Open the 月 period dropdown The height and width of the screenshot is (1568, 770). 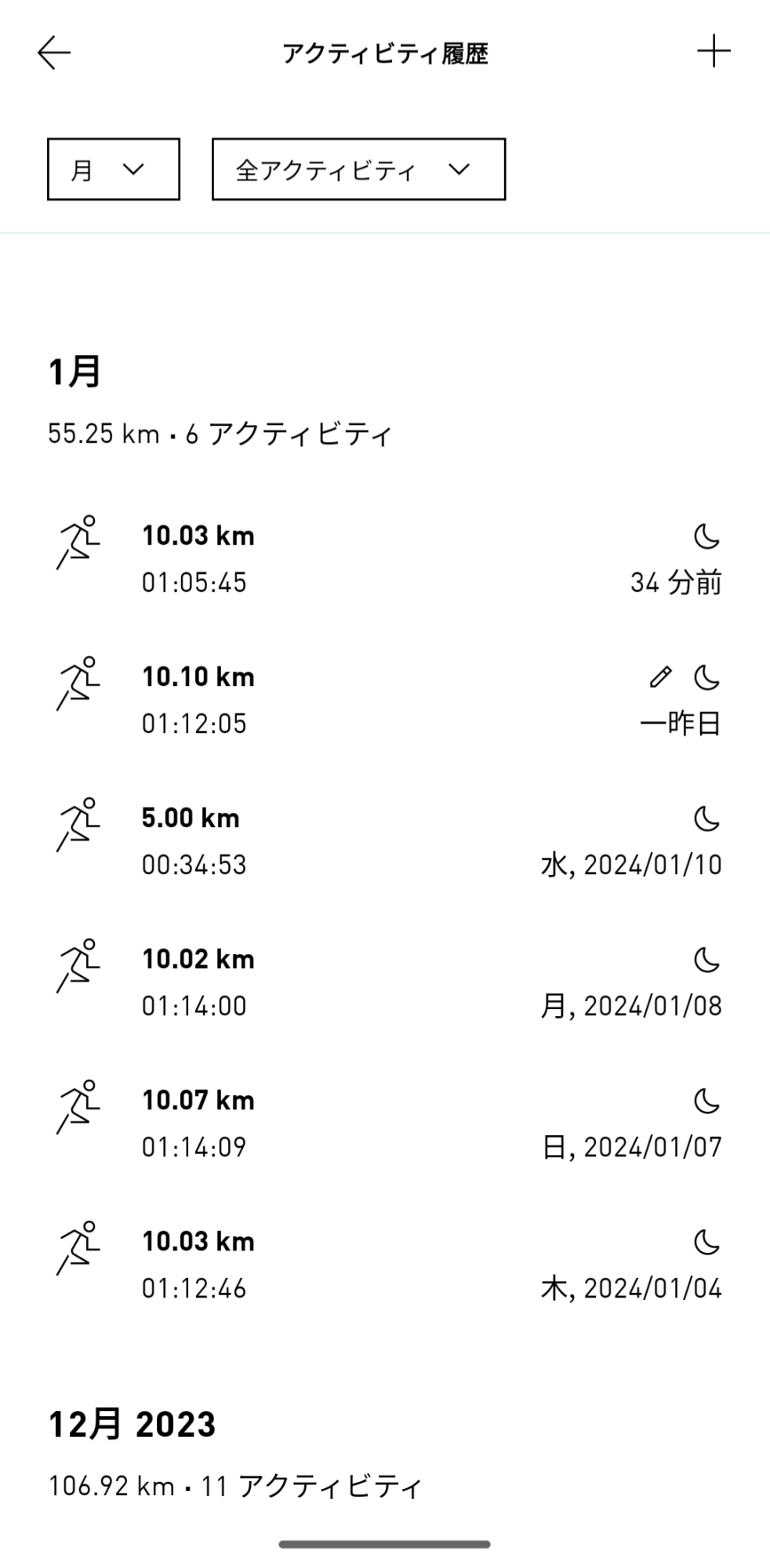coord(114,169)
